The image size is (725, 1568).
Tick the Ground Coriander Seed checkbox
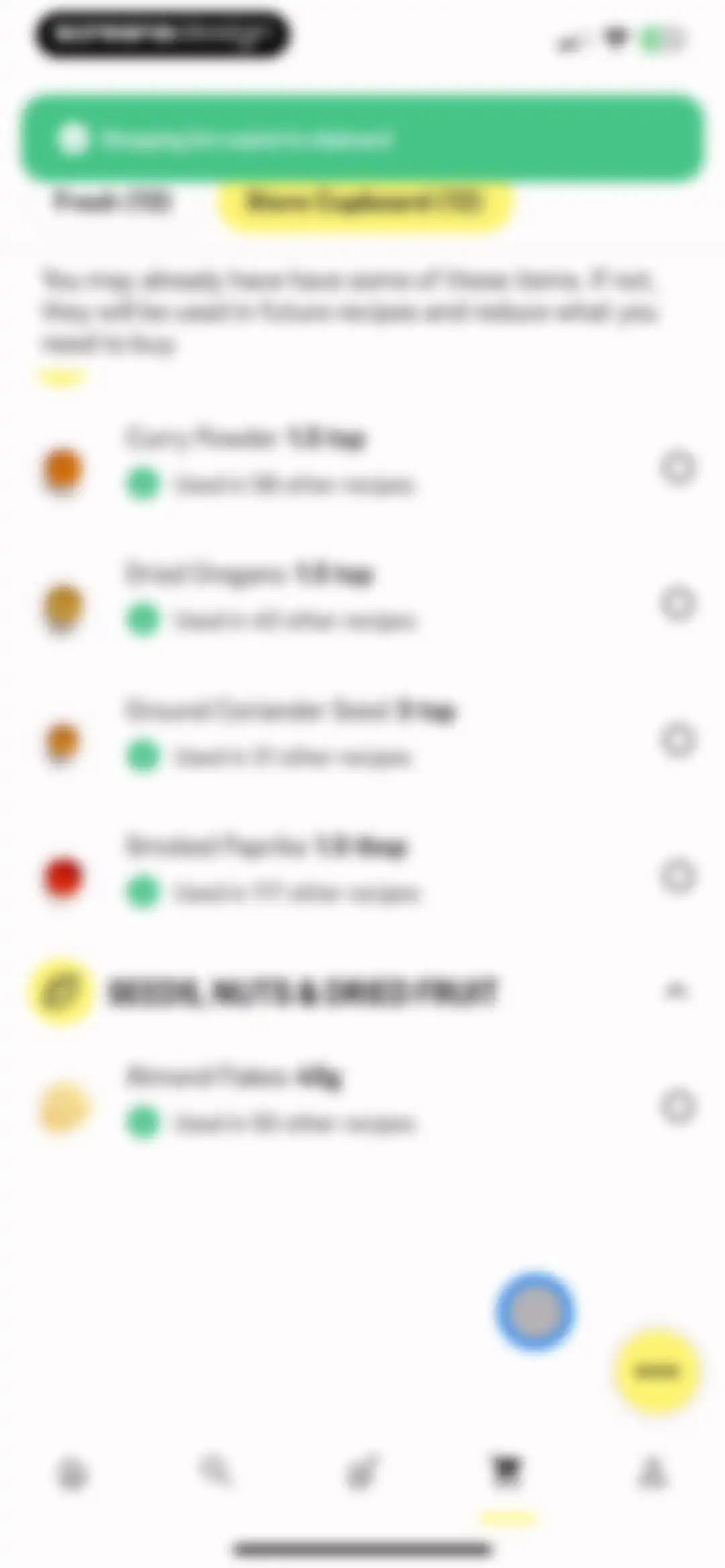[x=677, y=740]
